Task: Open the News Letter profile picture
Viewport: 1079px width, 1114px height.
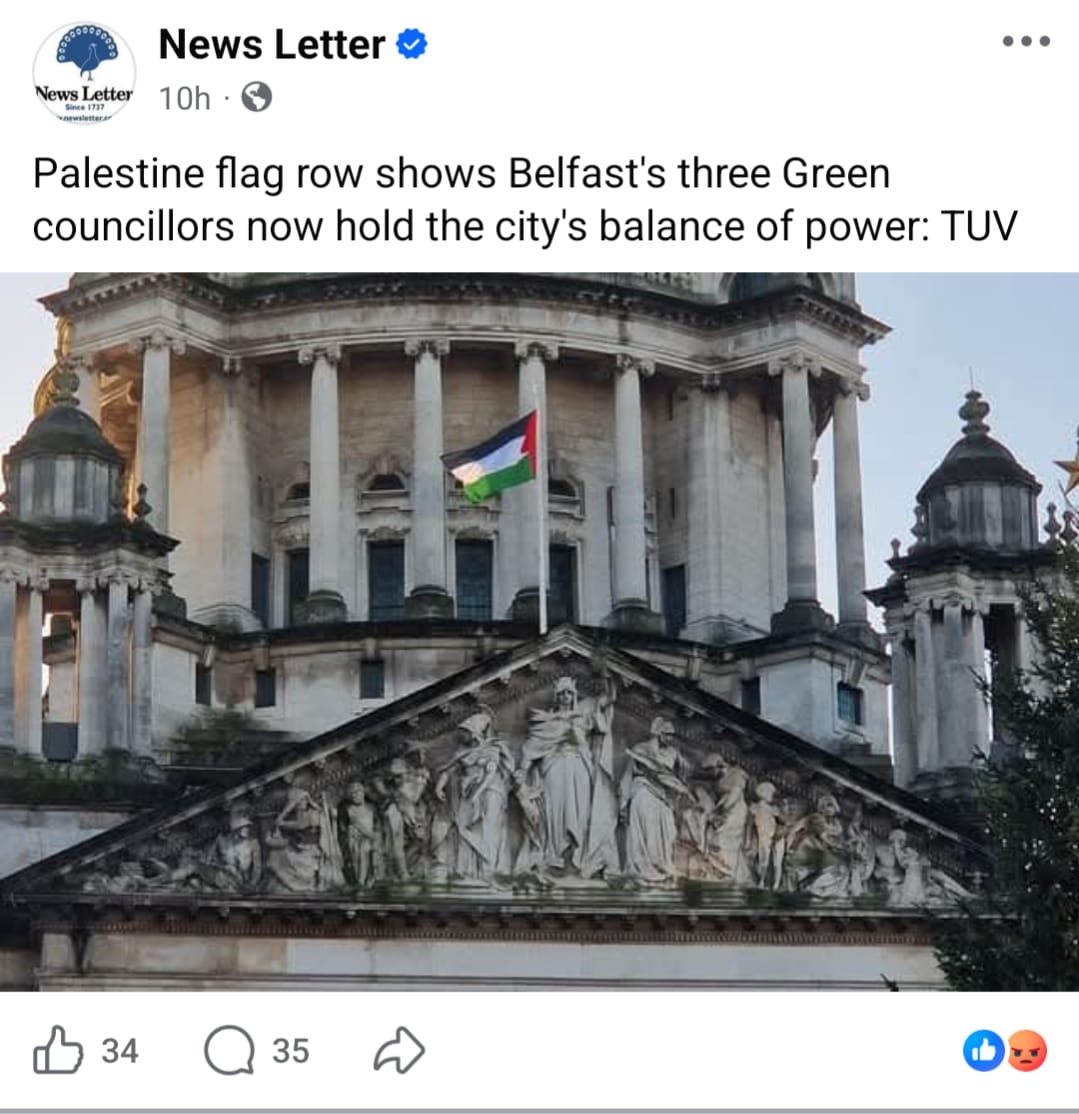Action: coord(84,73)
